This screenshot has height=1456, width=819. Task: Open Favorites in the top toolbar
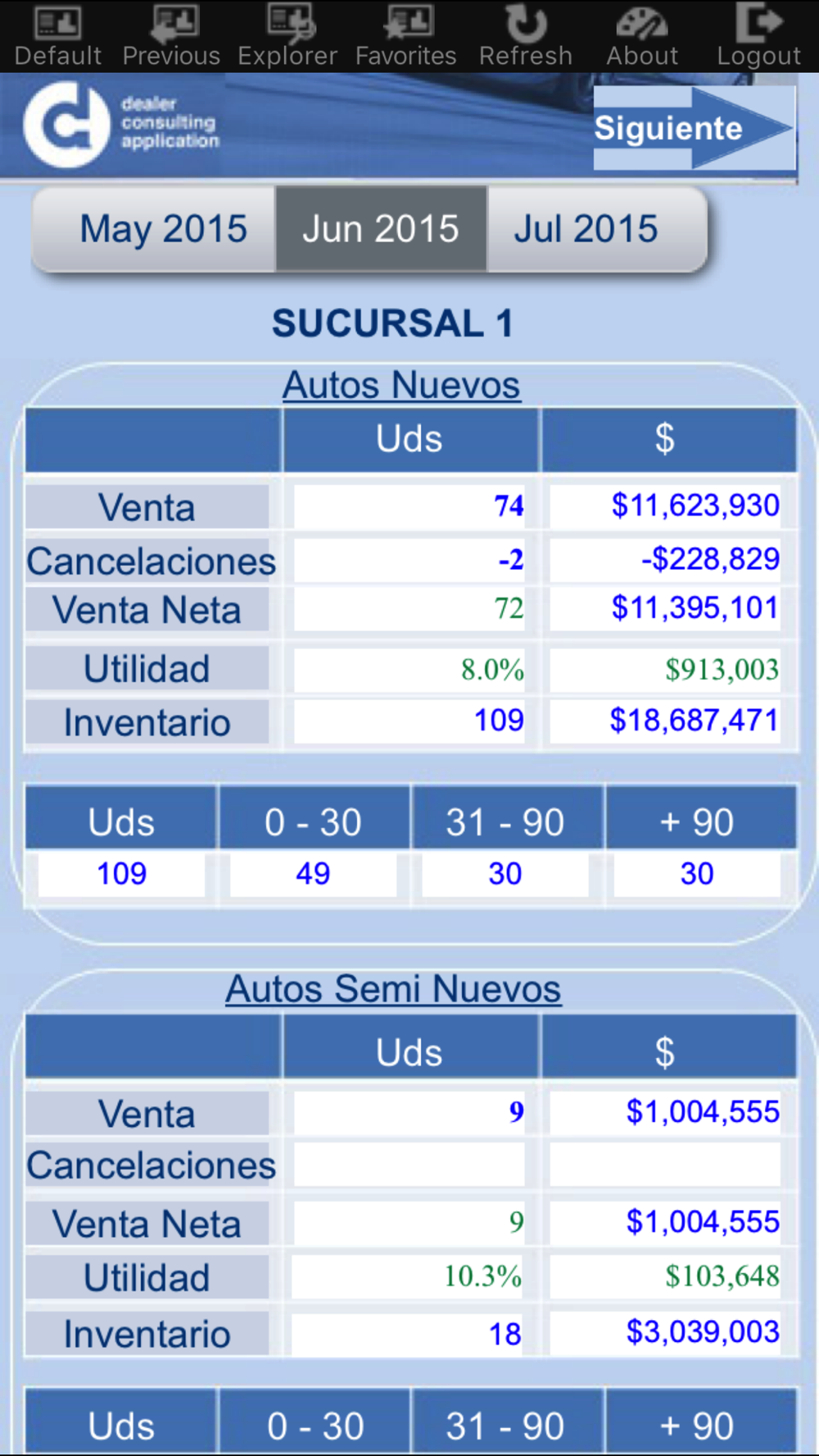[x=405, y=37]
